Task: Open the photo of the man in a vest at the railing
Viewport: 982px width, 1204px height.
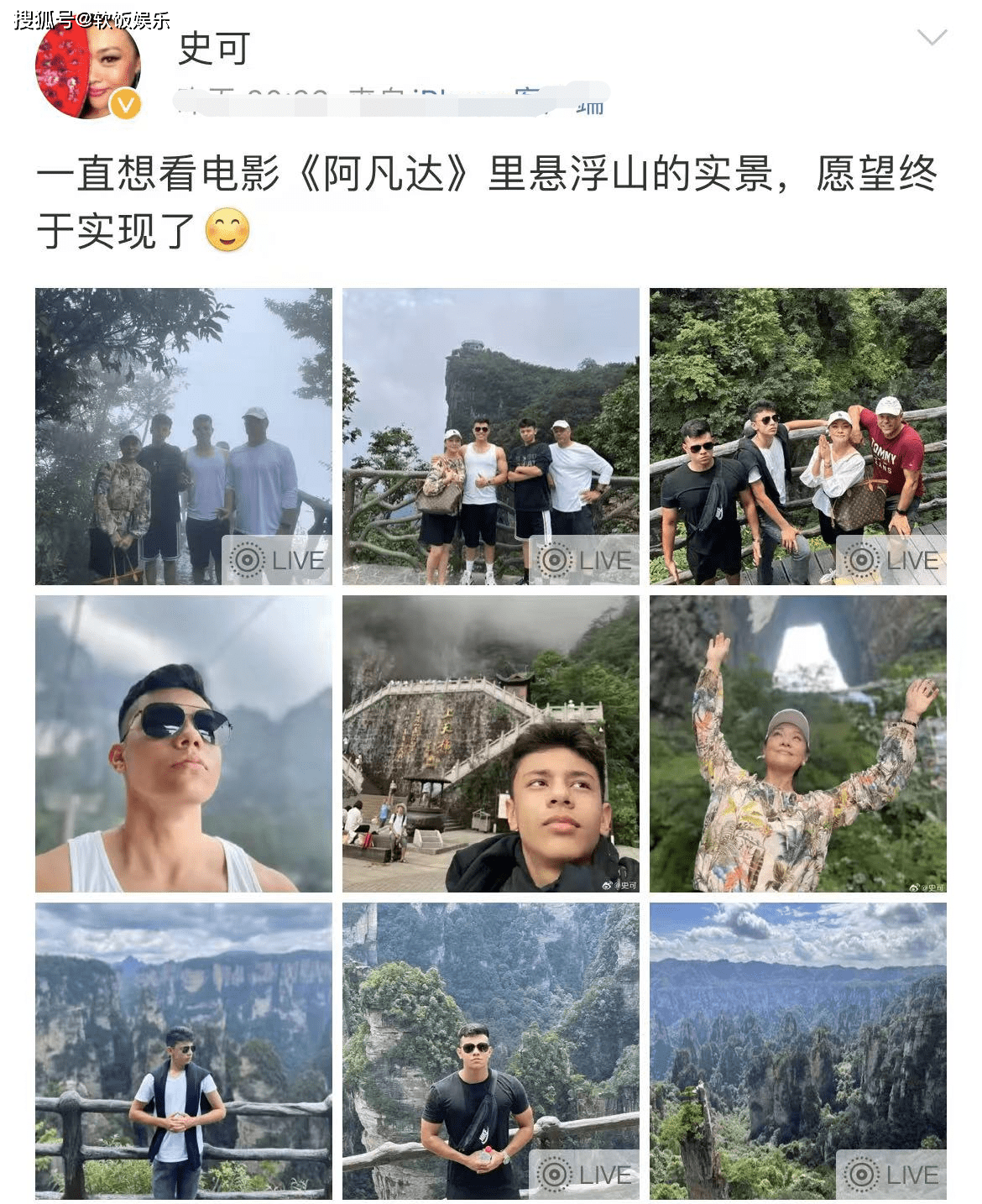Action: coord(183,1050)
